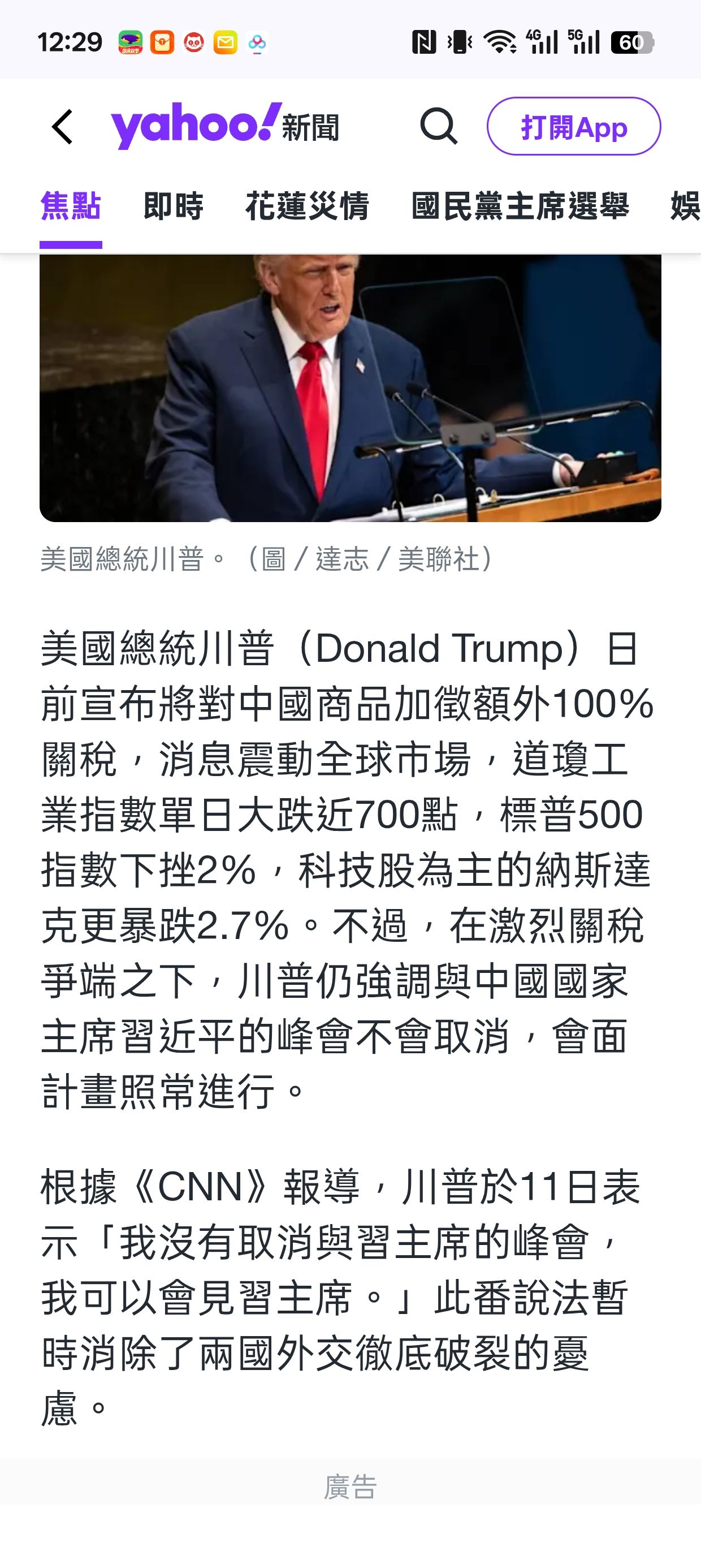Screen dimensions: 701x1568
Task: Open the search magnifier icon
Action: pyautogui.click(x=438, y=126)
